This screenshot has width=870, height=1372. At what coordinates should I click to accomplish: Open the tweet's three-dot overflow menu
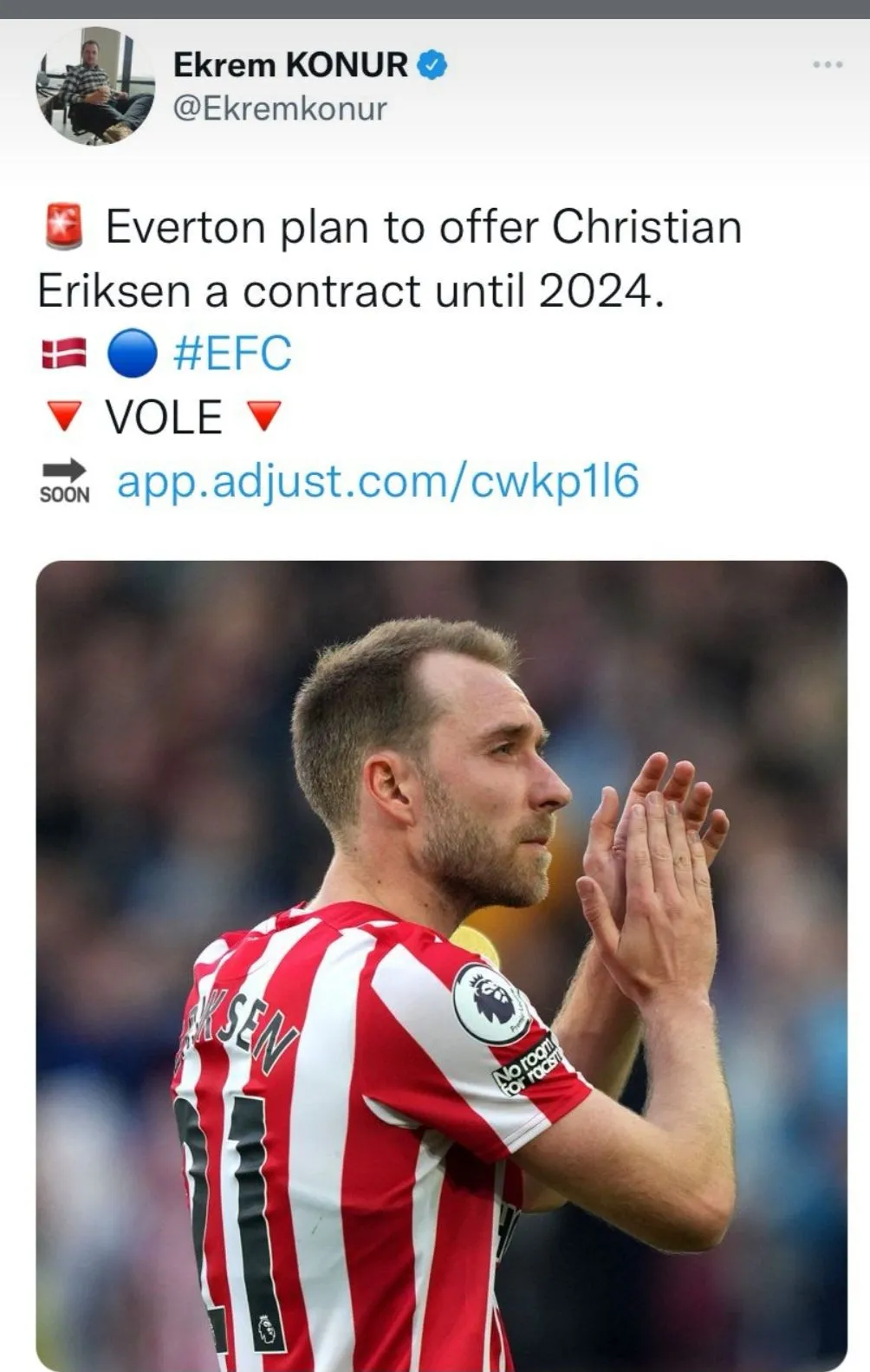828,65
